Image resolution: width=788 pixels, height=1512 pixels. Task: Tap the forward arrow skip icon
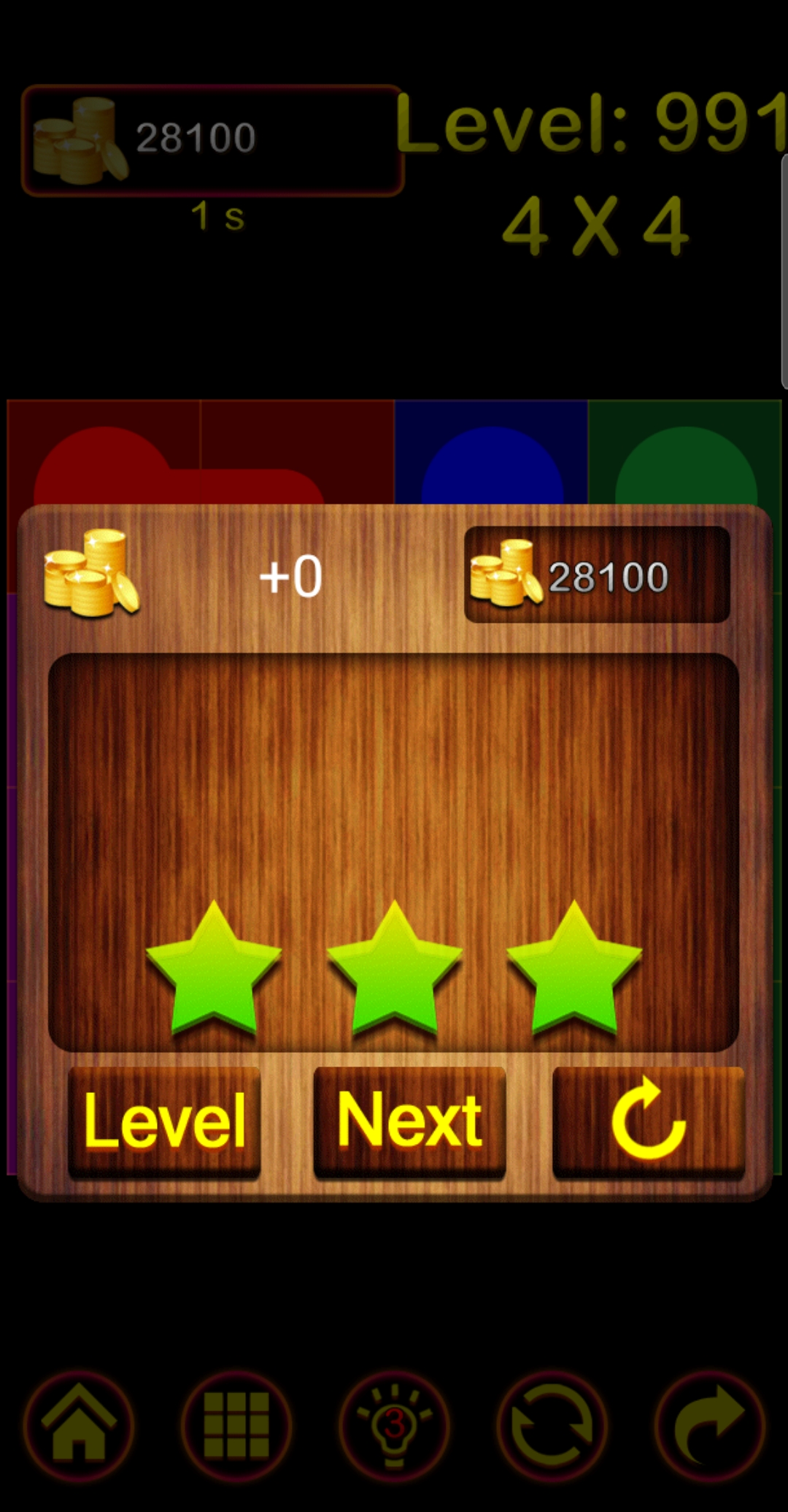pyautogui.click(x=709, y=1424)
